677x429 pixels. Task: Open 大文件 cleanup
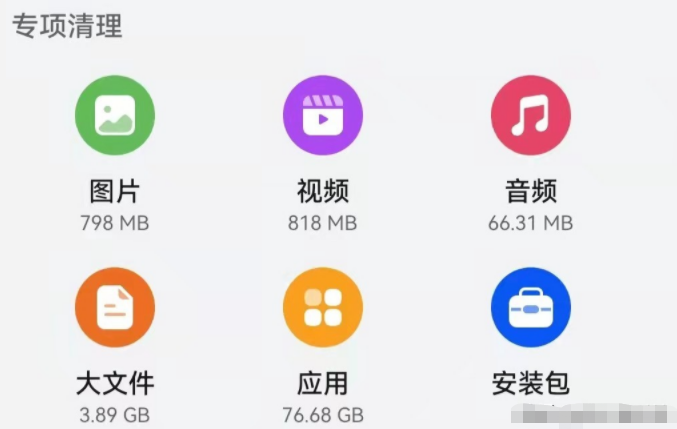[x=115, y=308]
